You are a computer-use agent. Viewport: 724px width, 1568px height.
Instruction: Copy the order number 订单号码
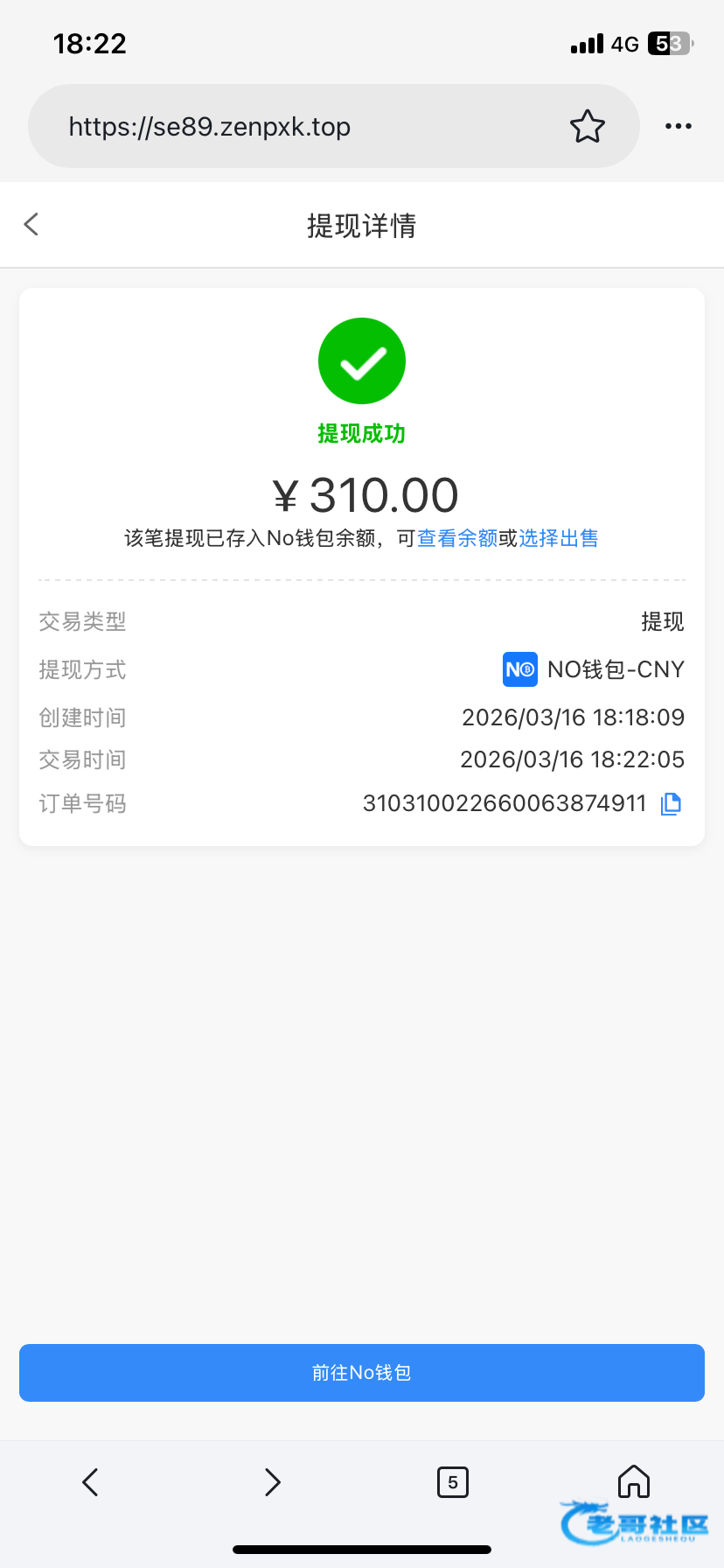[671, 803]
